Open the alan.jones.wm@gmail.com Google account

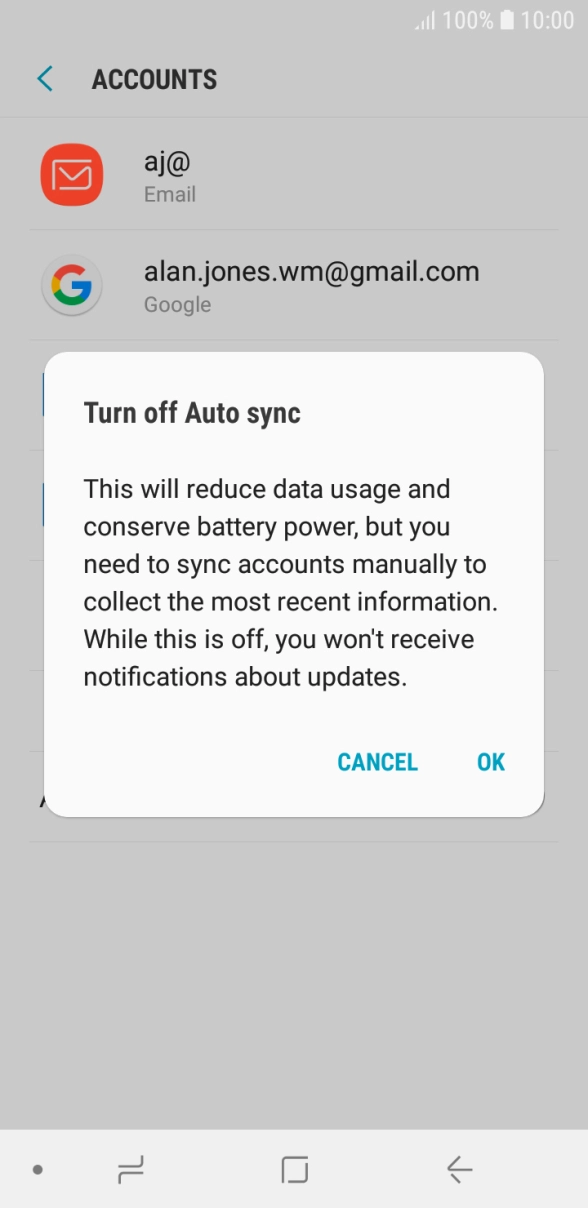294,285
